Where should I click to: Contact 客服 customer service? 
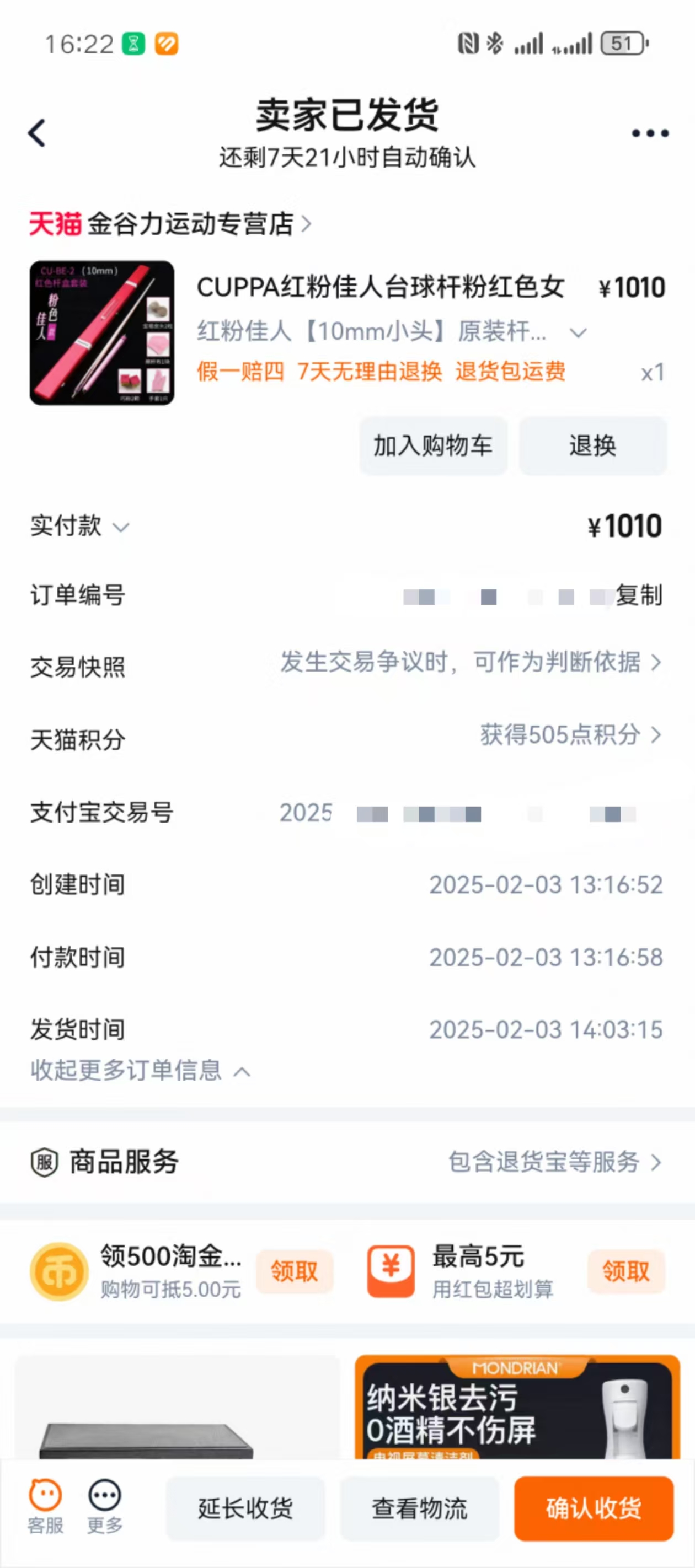tap(45, 1506)
